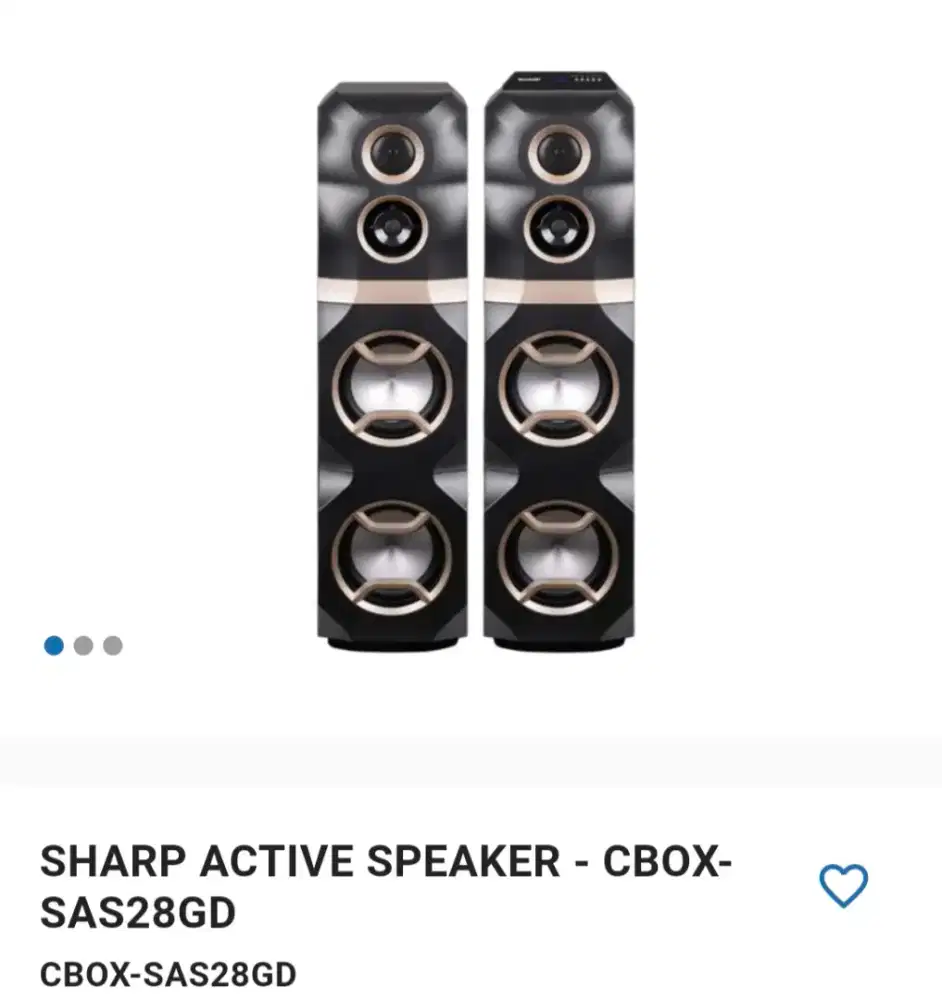Add the Sharp speaker to wishlist
942x1000 pixels.
(x=843, y=887)
